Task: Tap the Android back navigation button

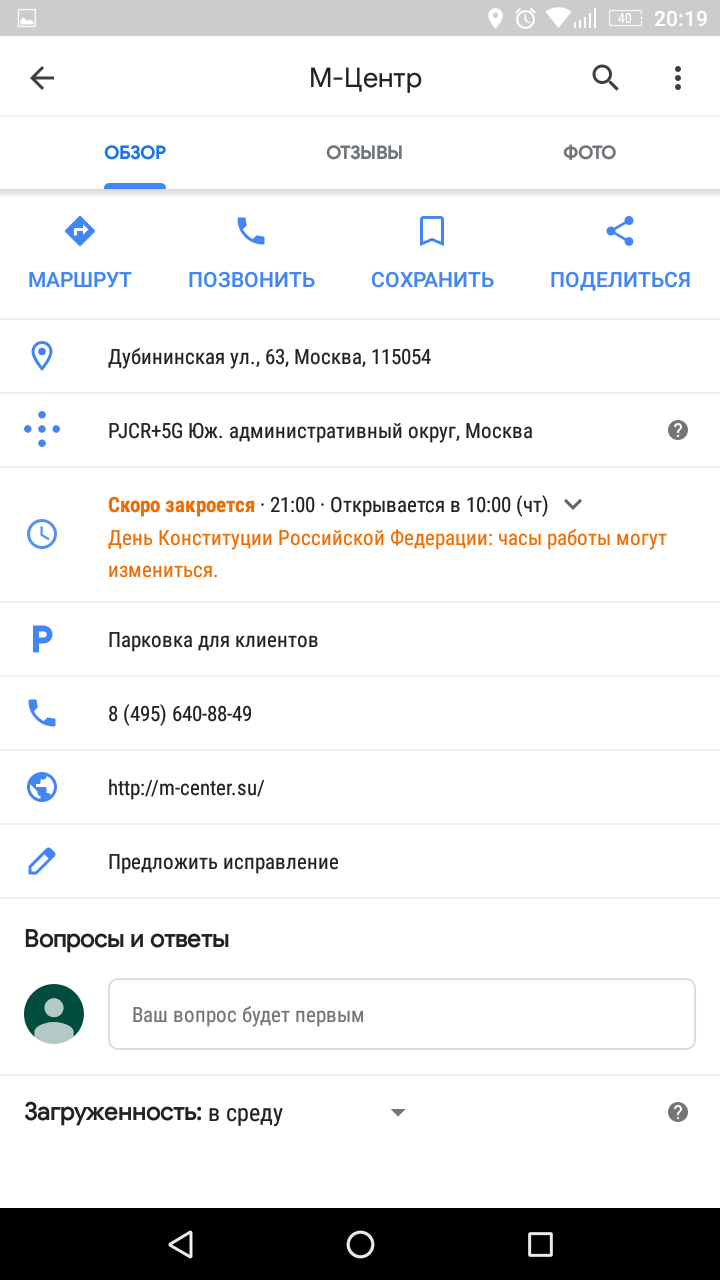Action: click(180, 1244)
